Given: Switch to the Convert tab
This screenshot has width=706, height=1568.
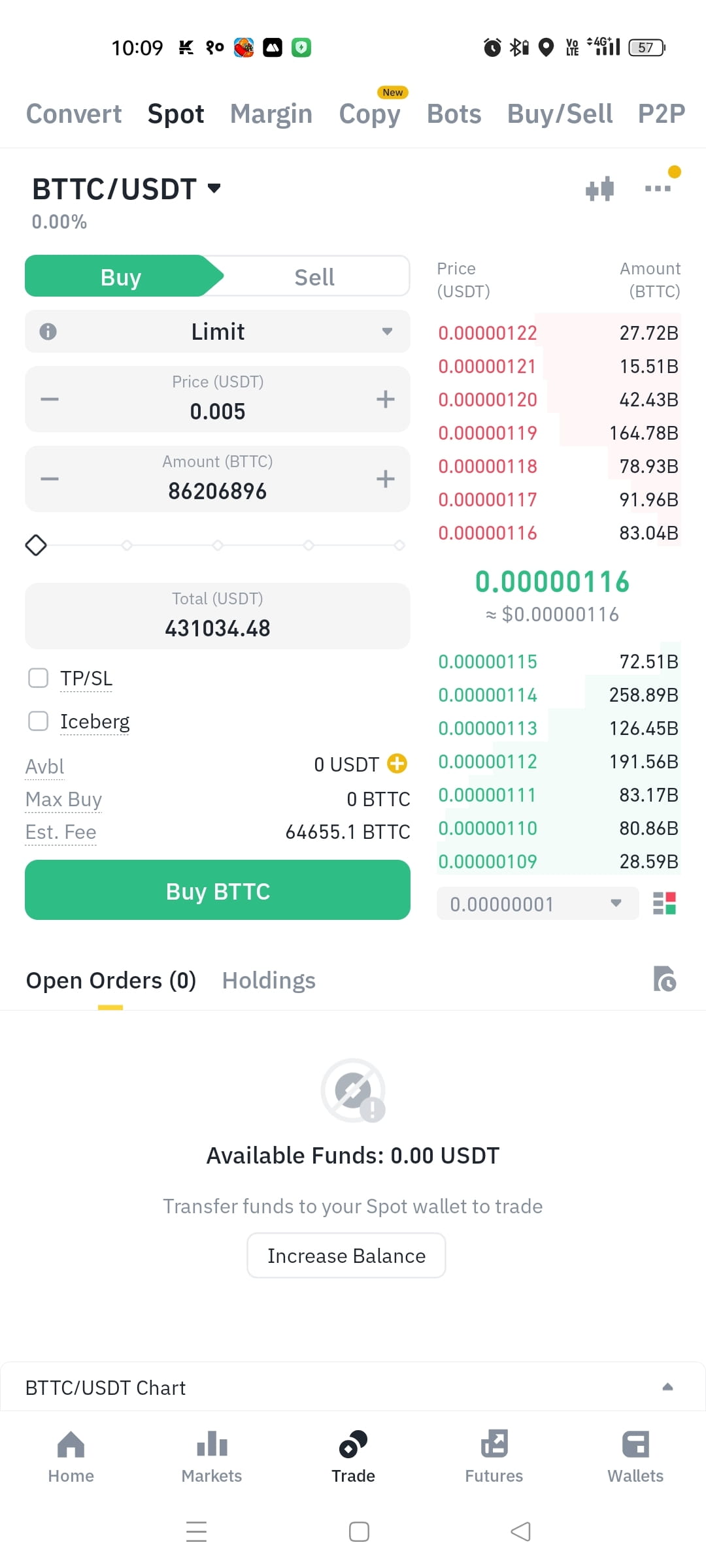Looking at the screenshot, I should [x=74, y=114].
